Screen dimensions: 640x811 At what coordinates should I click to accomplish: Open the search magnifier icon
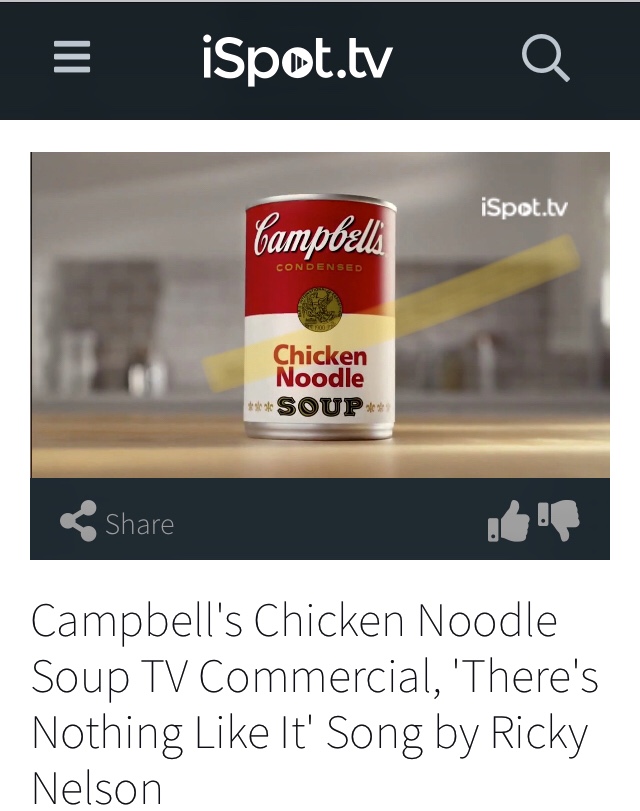tap(545, 59)
